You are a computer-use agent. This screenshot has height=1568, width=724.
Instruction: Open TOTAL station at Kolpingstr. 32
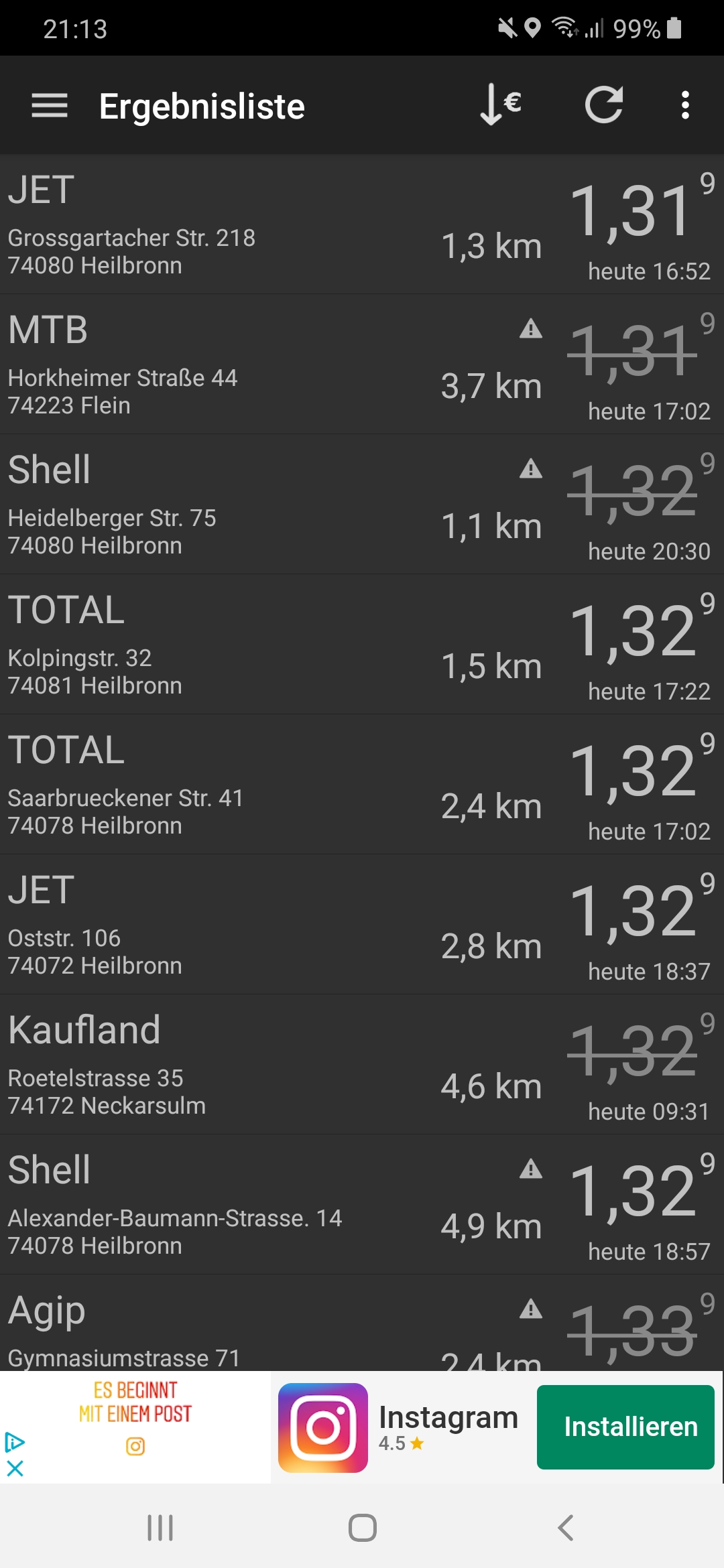(x=268, y=644)
